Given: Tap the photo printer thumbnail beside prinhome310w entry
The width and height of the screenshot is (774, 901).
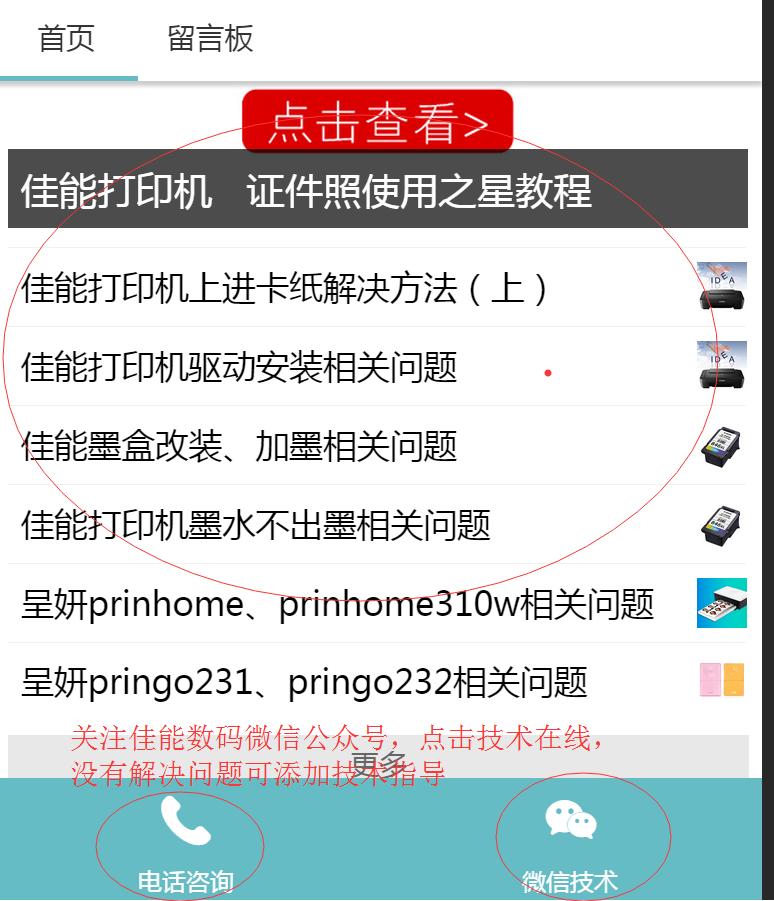Looking at the screenshot, I should (x=722, y=604).
